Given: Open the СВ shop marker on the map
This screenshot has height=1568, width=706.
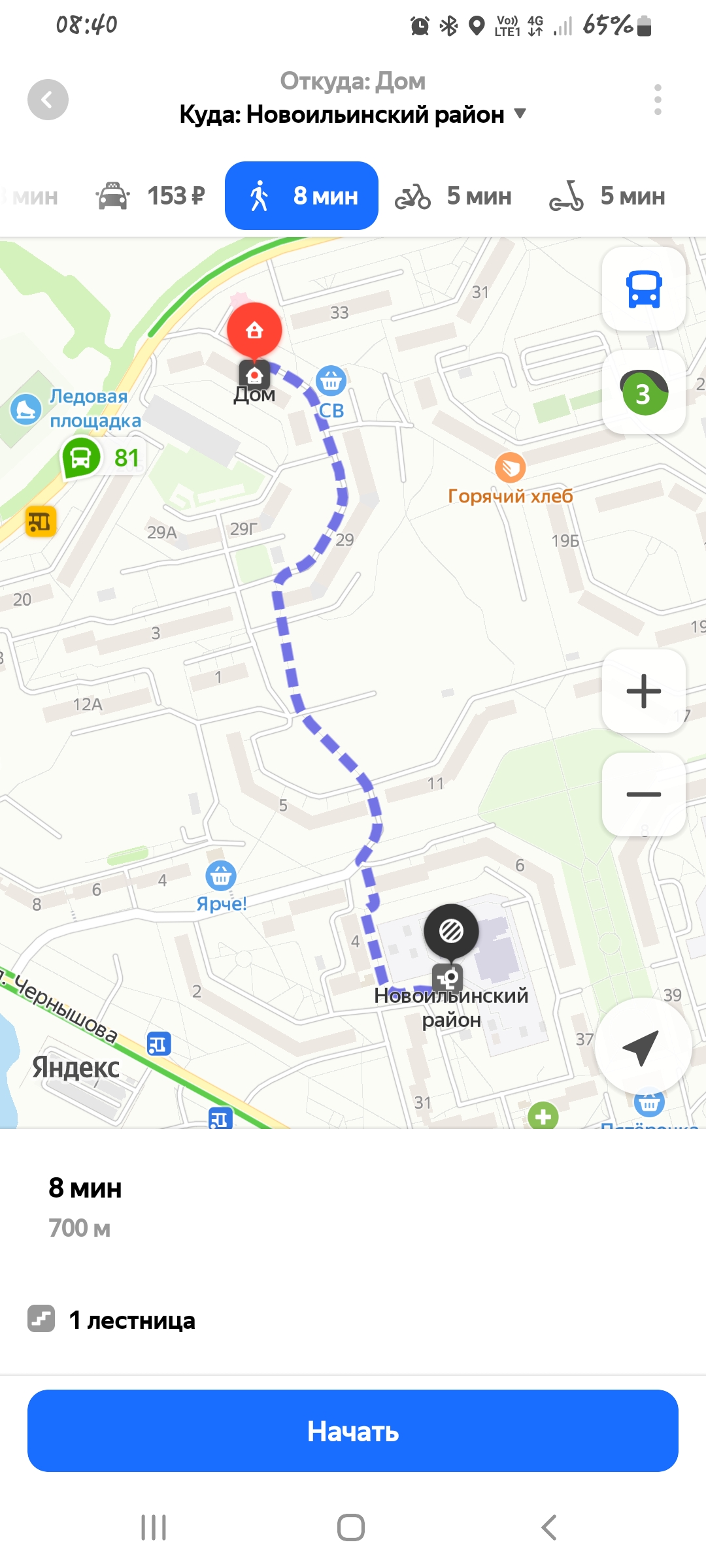Looking at the screenshot, I should 331,381.
